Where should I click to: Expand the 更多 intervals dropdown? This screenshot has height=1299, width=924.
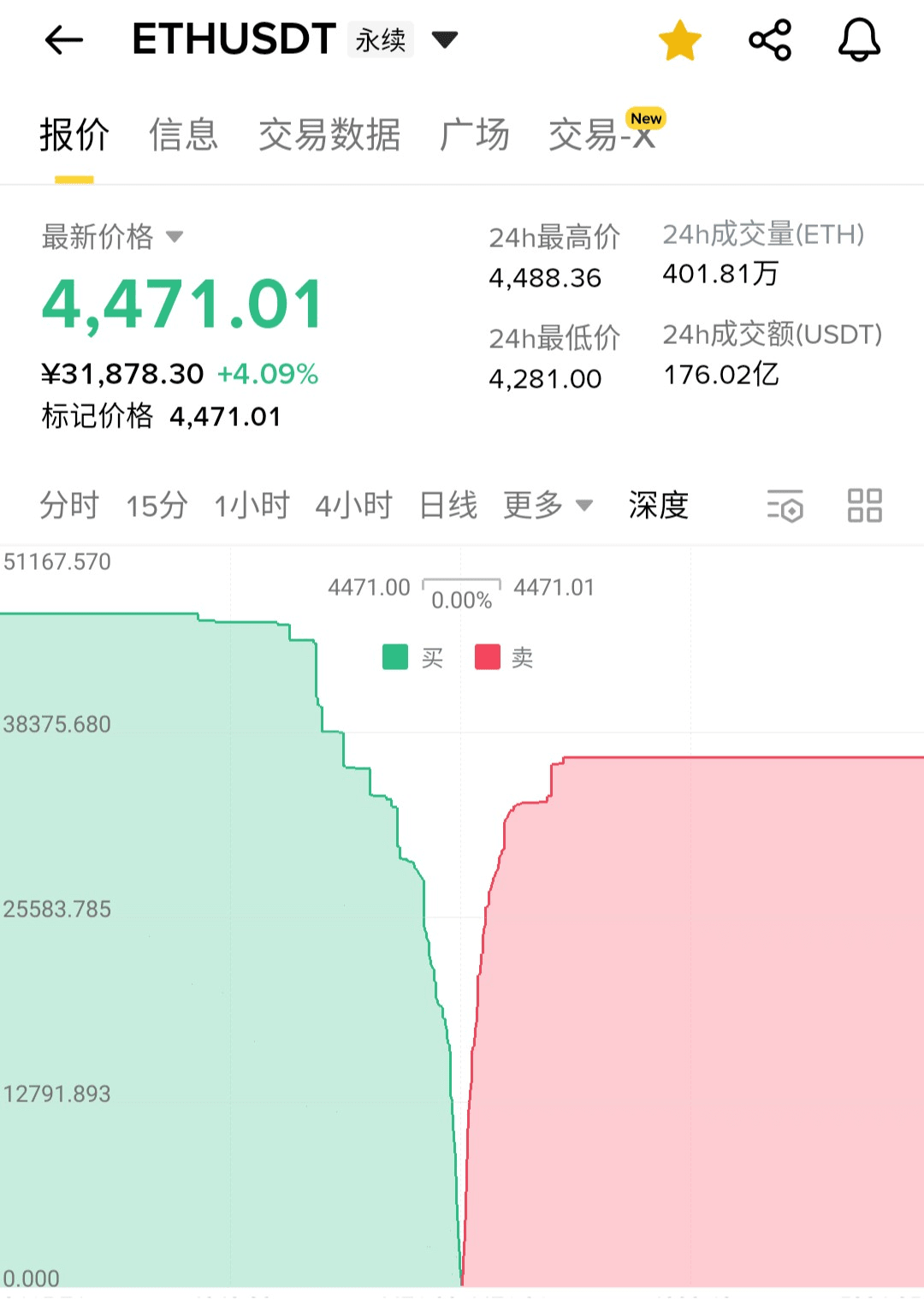click(548, 505)
